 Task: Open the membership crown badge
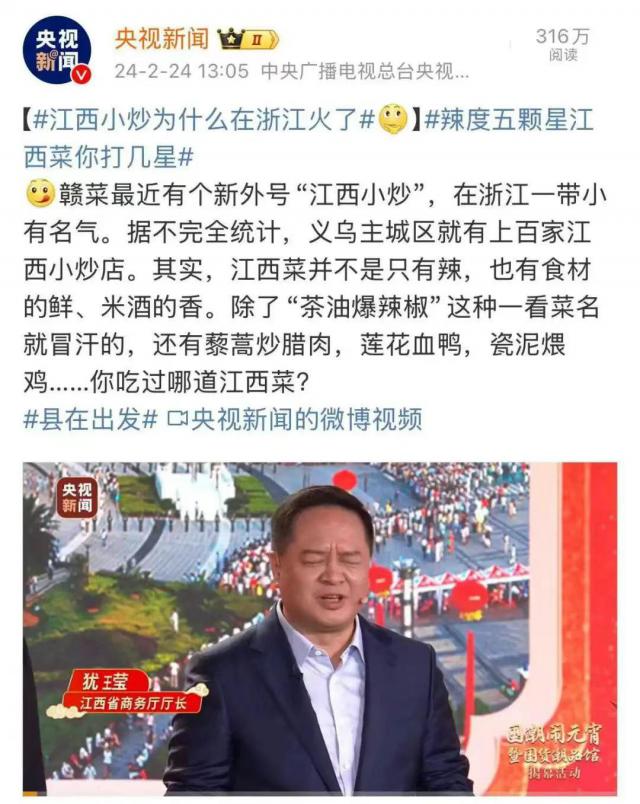coord(247,40)
